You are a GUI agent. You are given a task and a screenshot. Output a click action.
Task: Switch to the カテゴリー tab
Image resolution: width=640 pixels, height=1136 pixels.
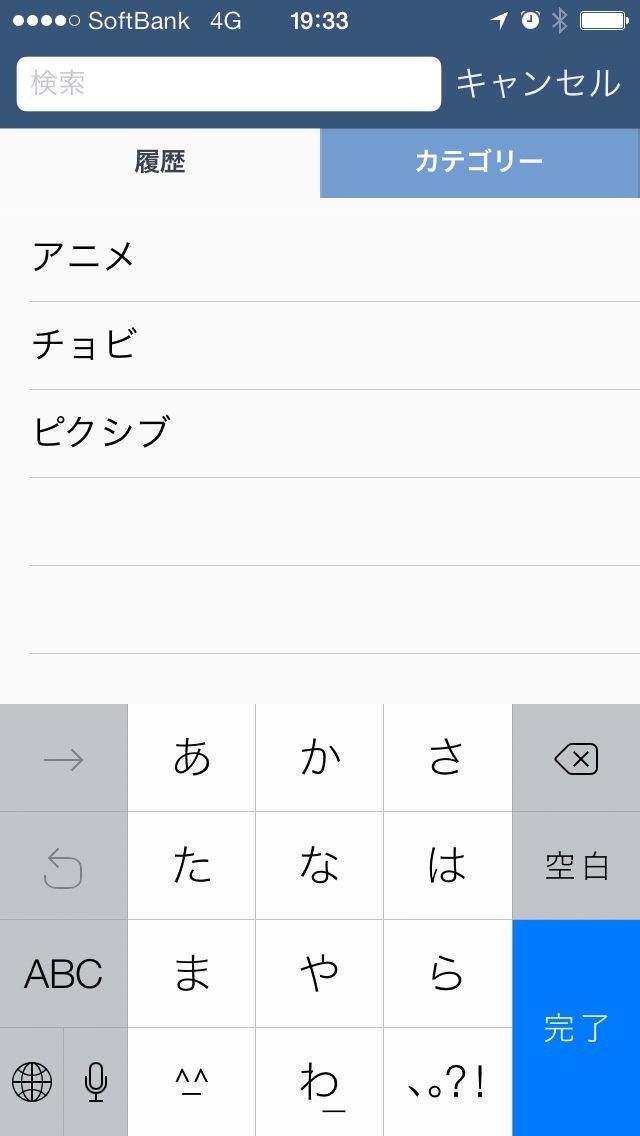click(x=479, y=162)
